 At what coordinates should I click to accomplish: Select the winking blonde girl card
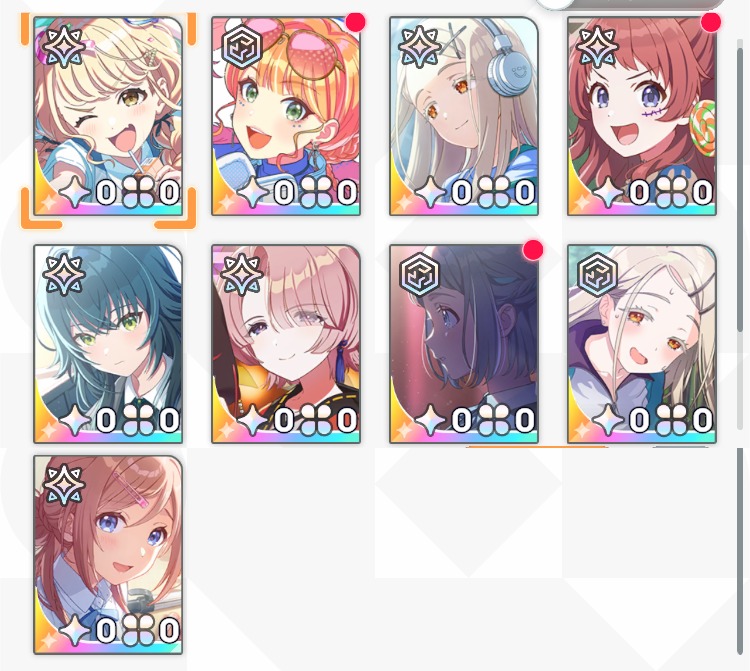pos(108,115)
